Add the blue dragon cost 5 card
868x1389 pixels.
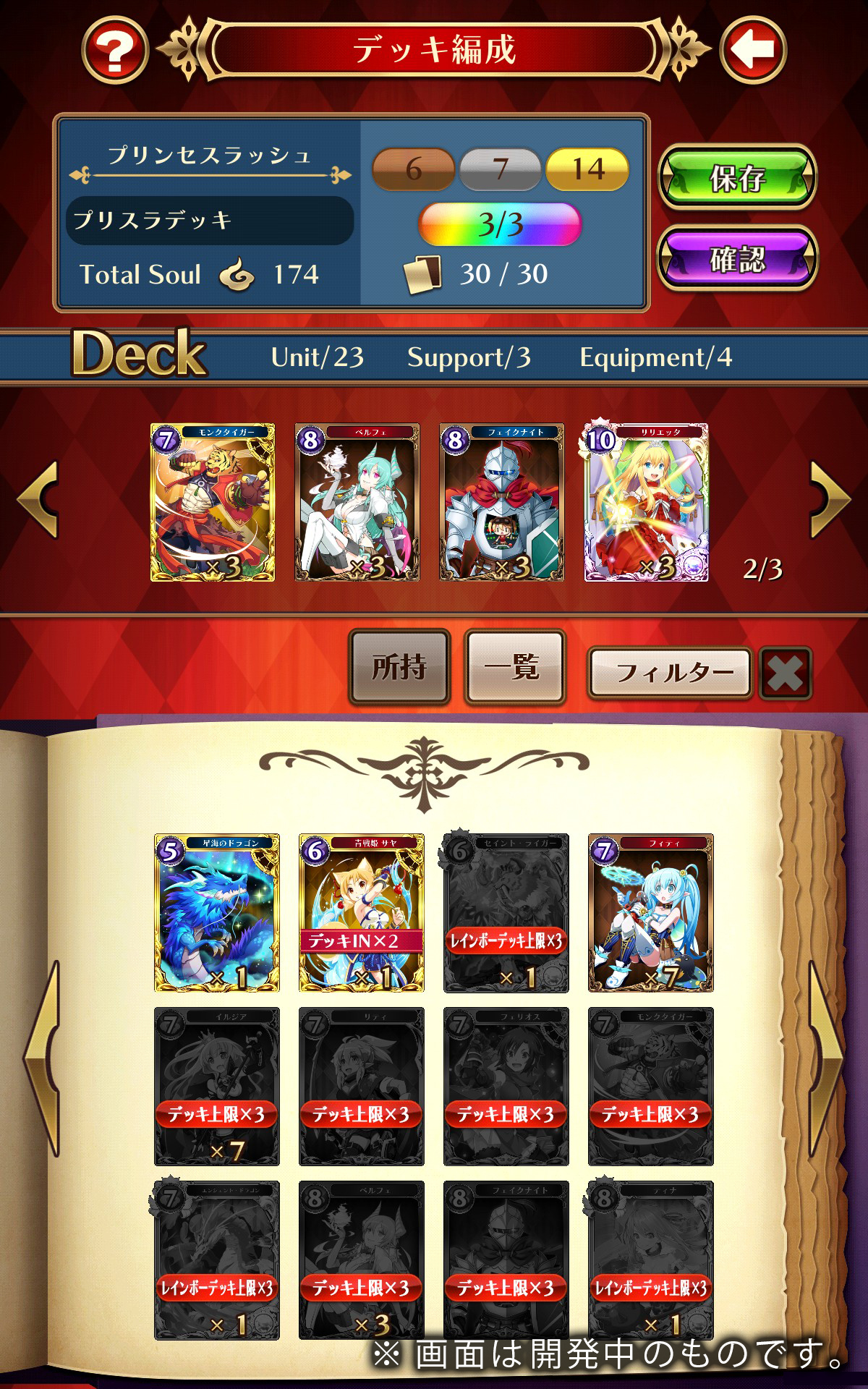coord(217,912)
